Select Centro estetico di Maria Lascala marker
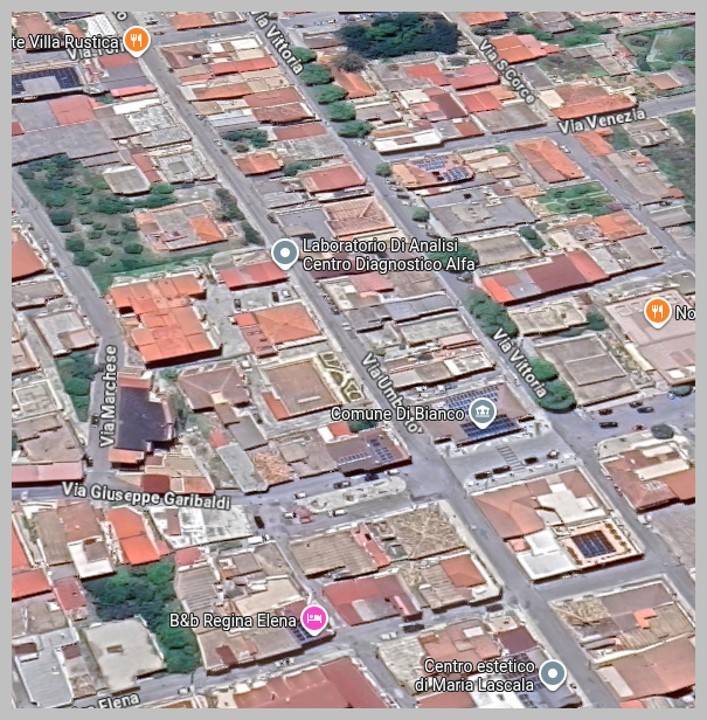The height and width of the screenshot is (720, 707). [x=552, y=674]
